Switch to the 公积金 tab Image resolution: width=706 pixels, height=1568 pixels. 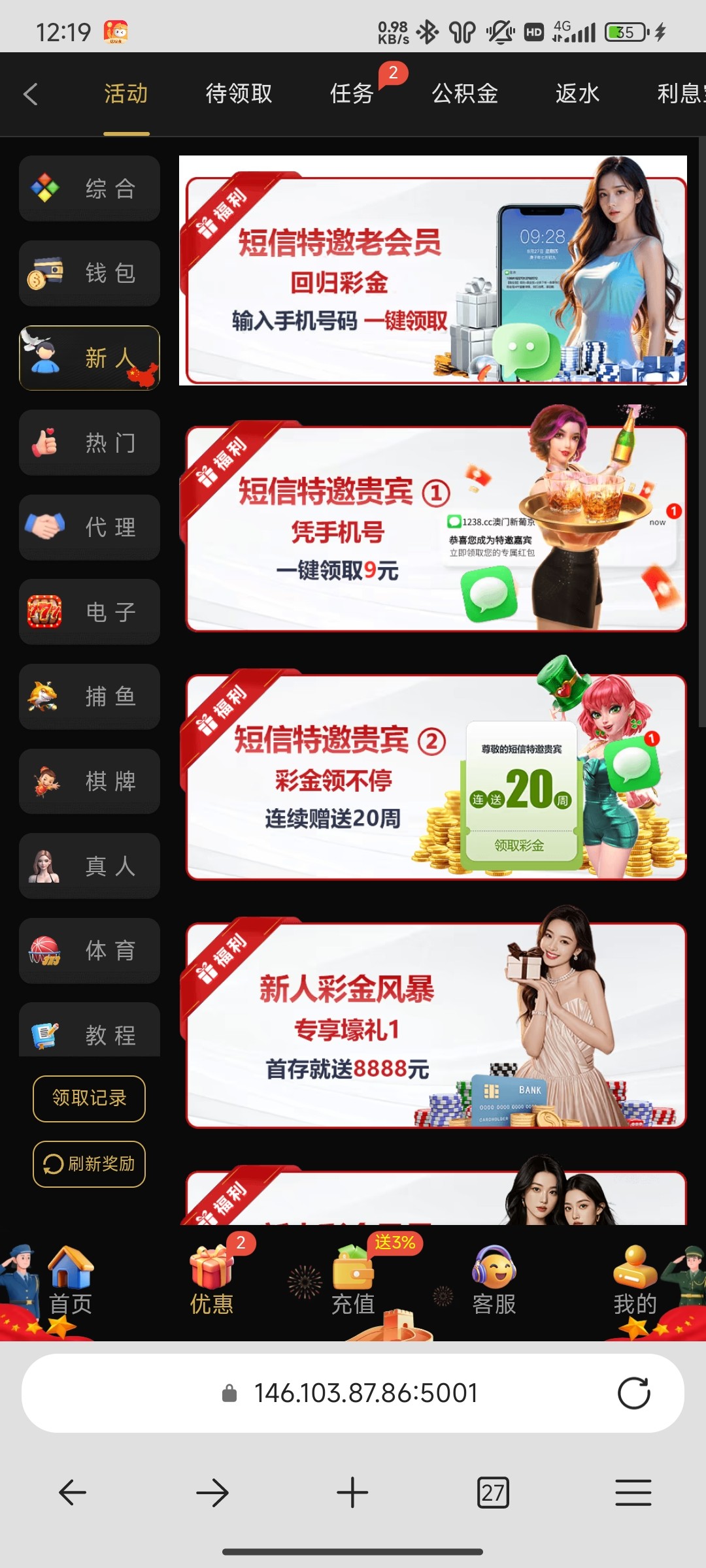pyautogui.click(x=465, y=94)
